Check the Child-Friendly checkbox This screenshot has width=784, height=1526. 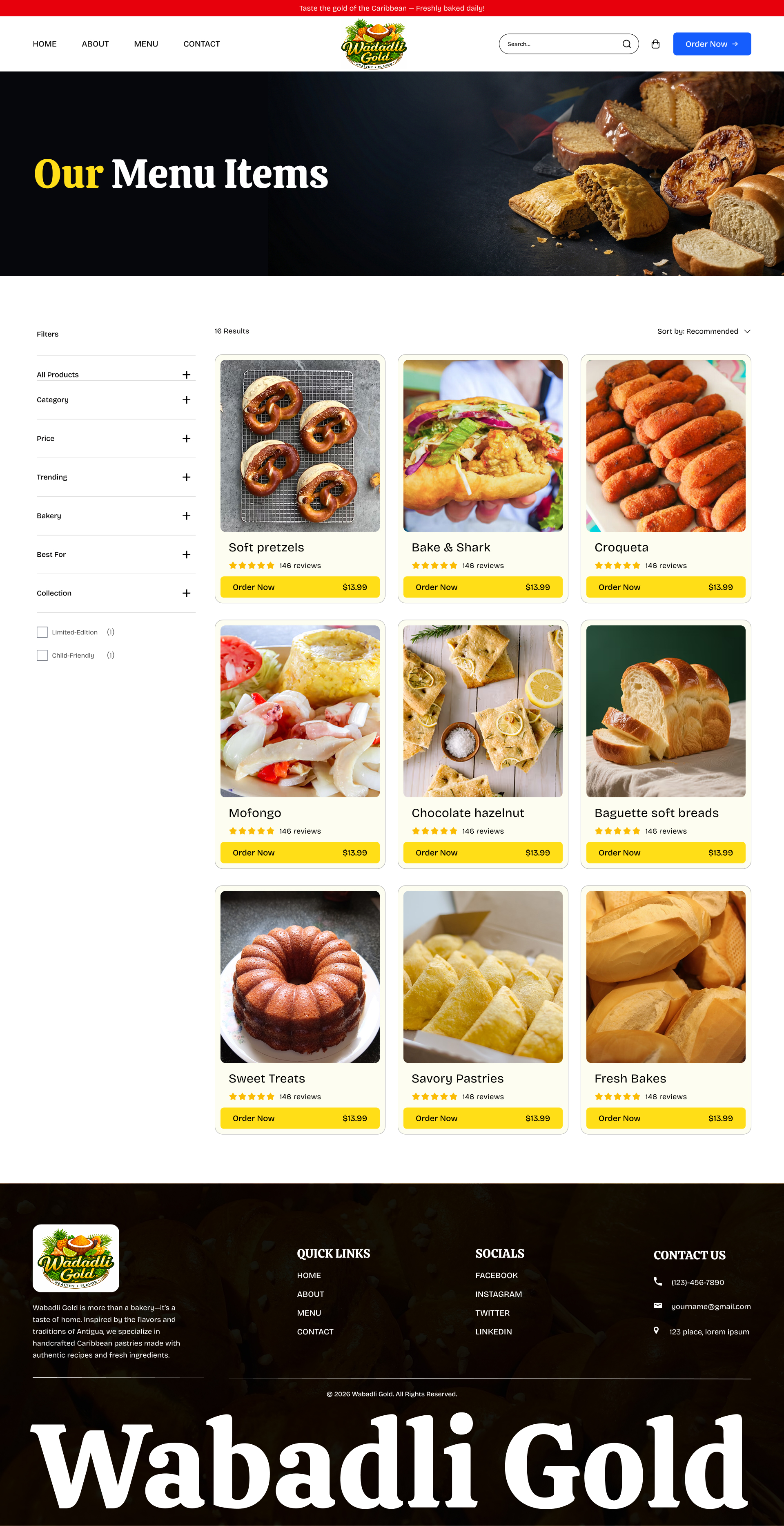(x=42, y=655)
